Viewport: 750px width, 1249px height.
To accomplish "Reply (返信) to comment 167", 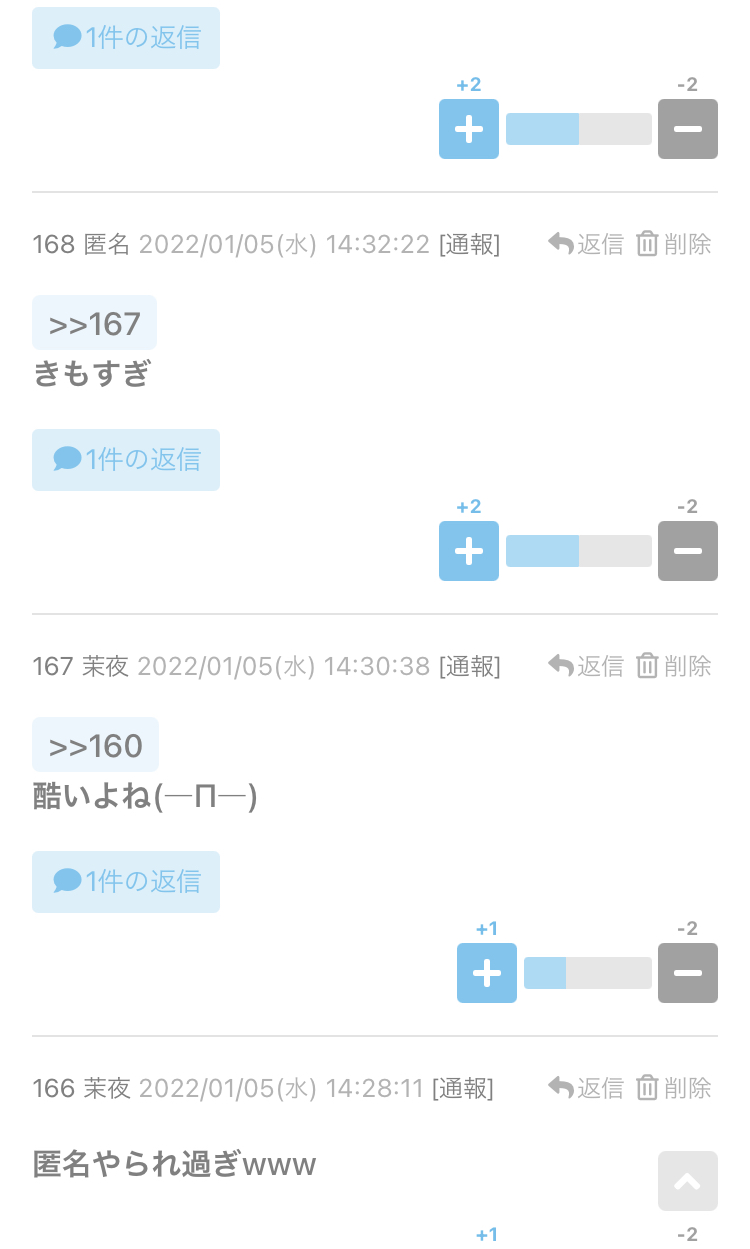I will click(586, 666).
